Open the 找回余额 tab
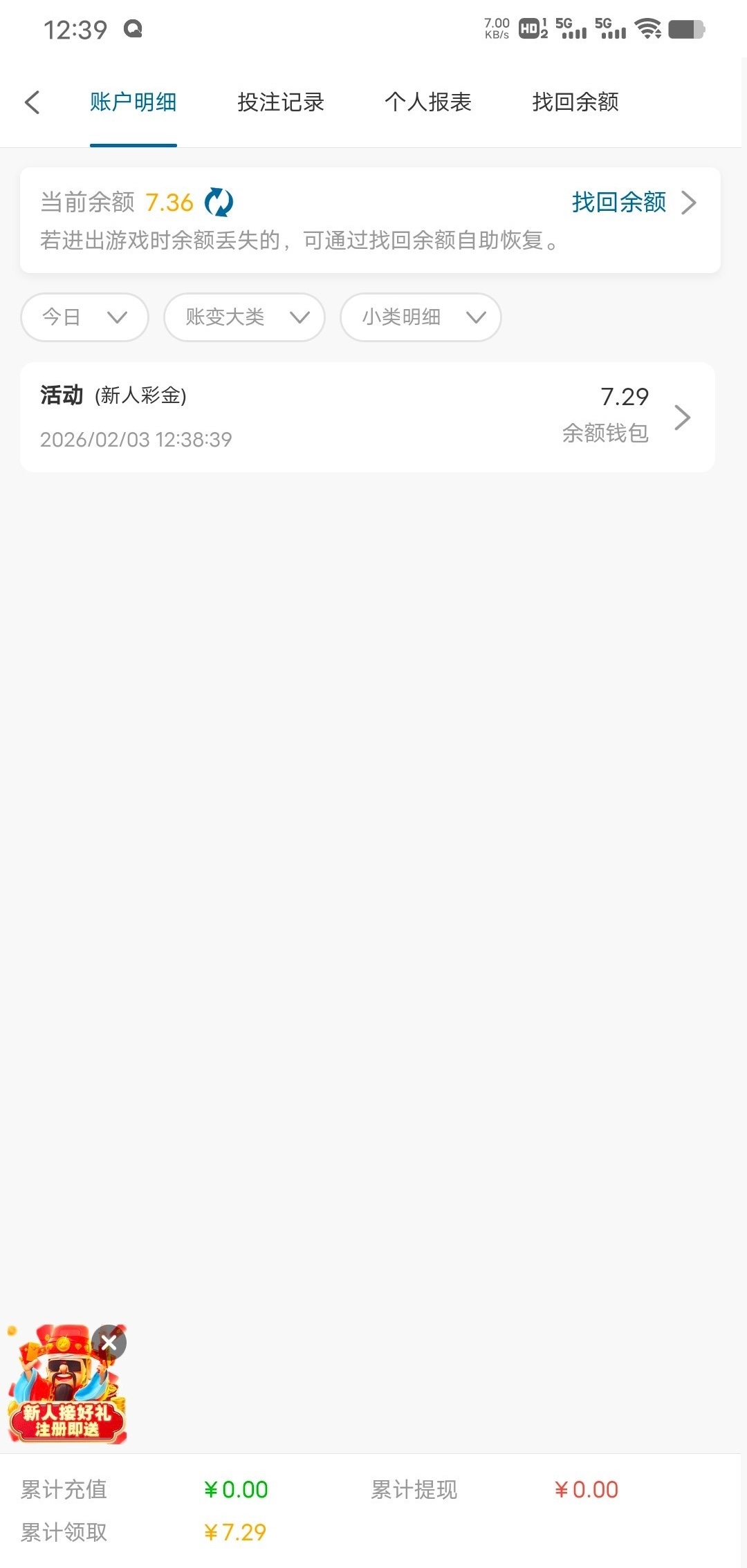Image resolution: width=747 pixels, height=1568 pixels. coord(575,102)
